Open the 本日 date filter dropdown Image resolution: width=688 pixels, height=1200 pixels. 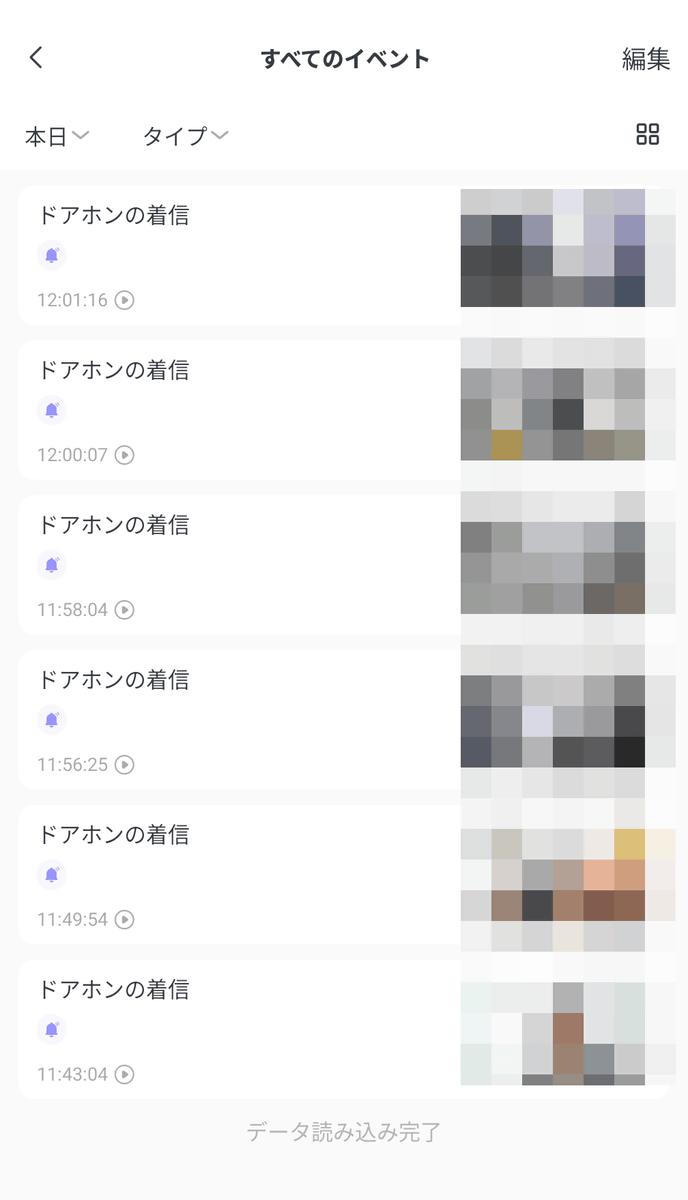pyautogui.click(x=56, y=136)
